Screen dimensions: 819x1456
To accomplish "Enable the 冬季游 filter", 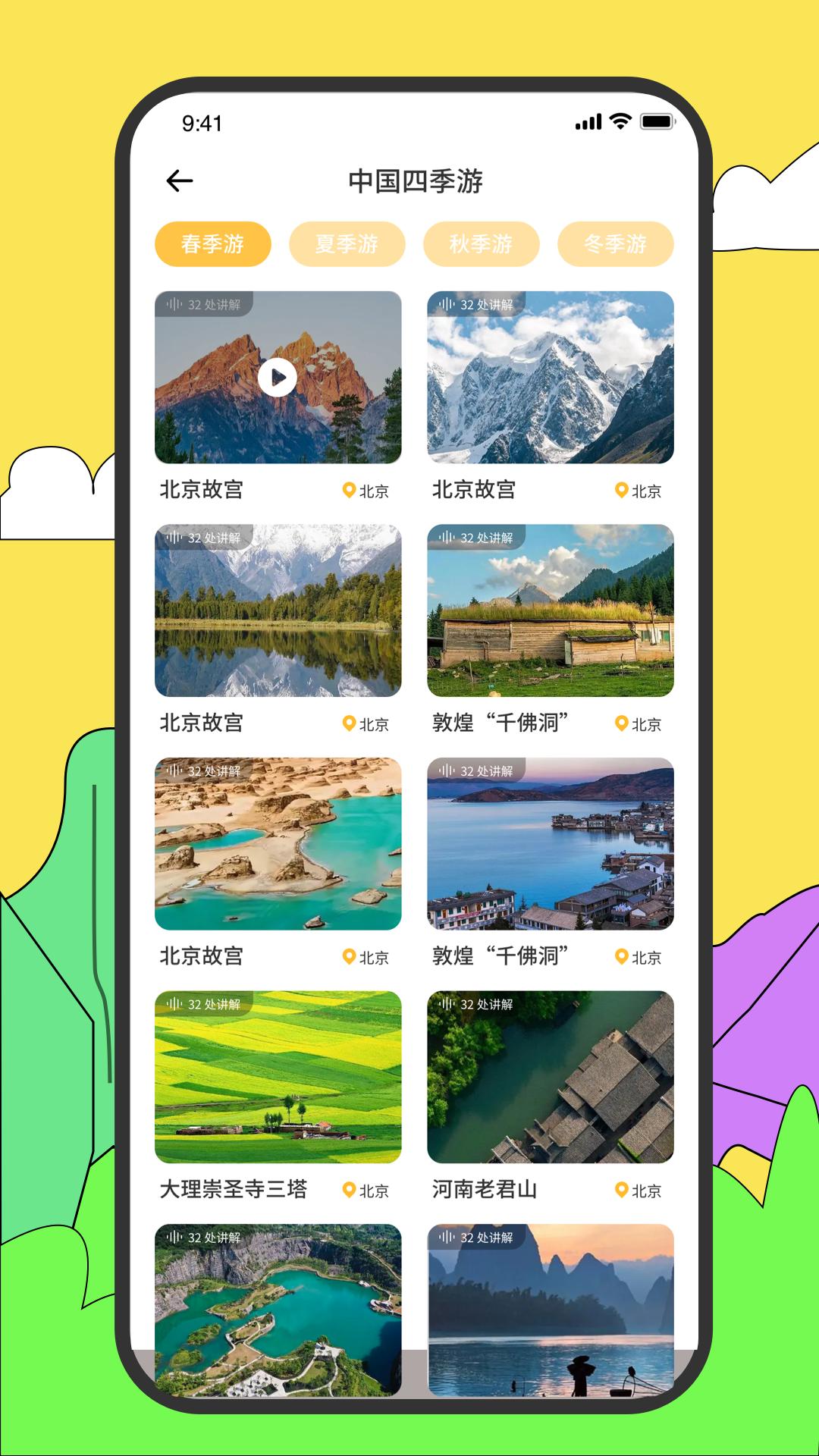I will click(616, 243).
